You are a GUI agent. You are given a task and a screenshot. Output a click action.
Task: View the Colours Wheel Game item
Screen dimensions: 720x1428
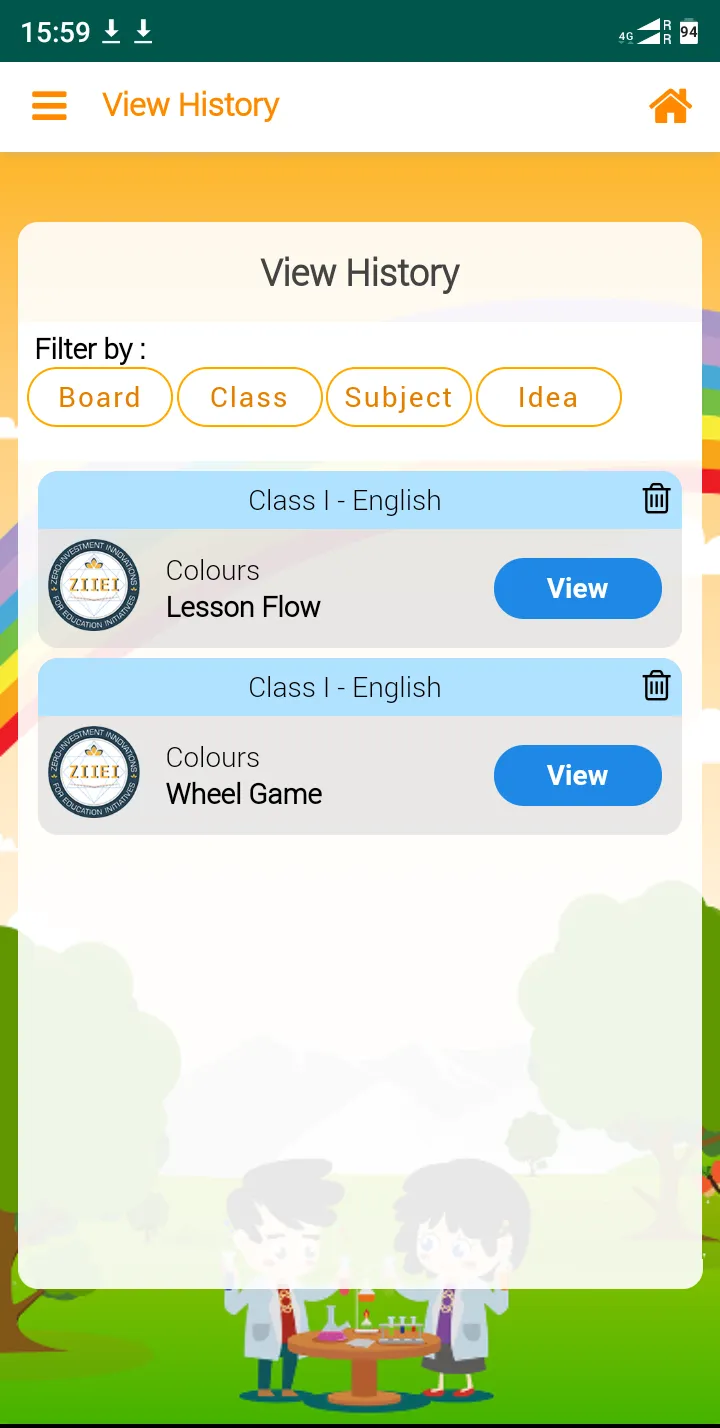pos(577,776)
